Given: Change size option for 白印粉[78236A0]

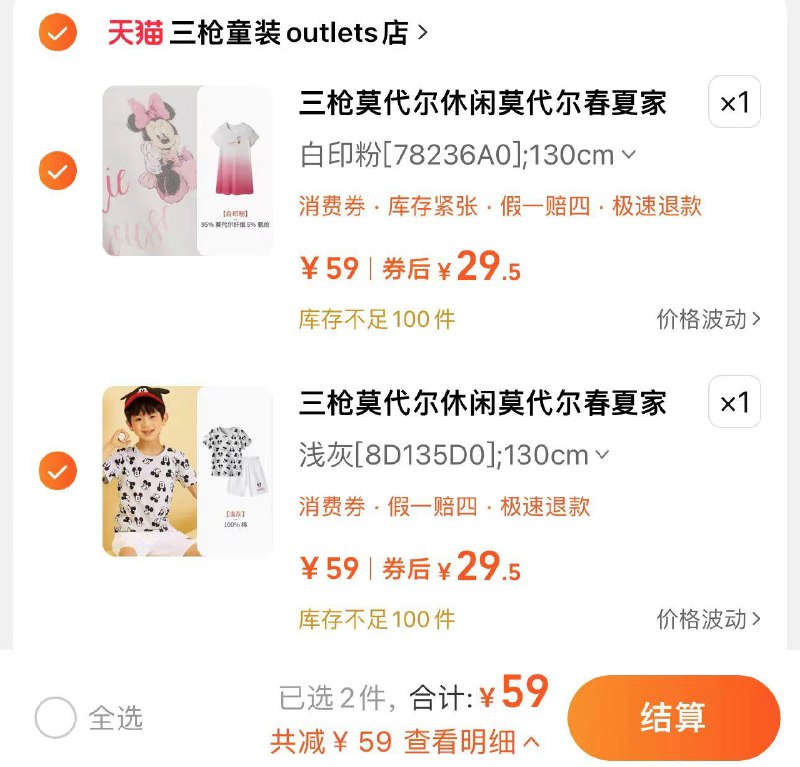Looking at the screenshot, I should pos(468,156).
